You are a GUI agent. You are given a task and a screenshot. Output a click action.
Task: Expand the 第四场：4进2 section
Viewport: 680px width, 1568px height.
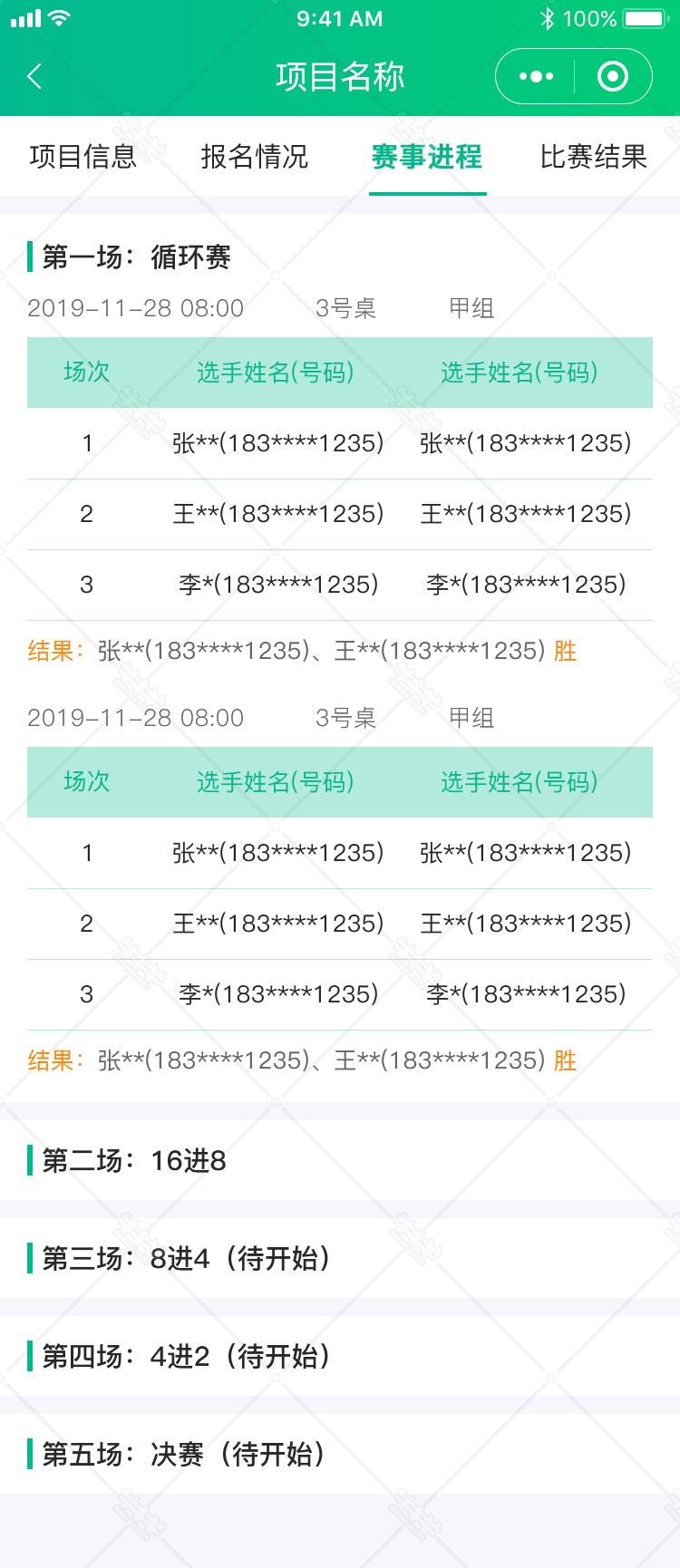(186, 1356)
